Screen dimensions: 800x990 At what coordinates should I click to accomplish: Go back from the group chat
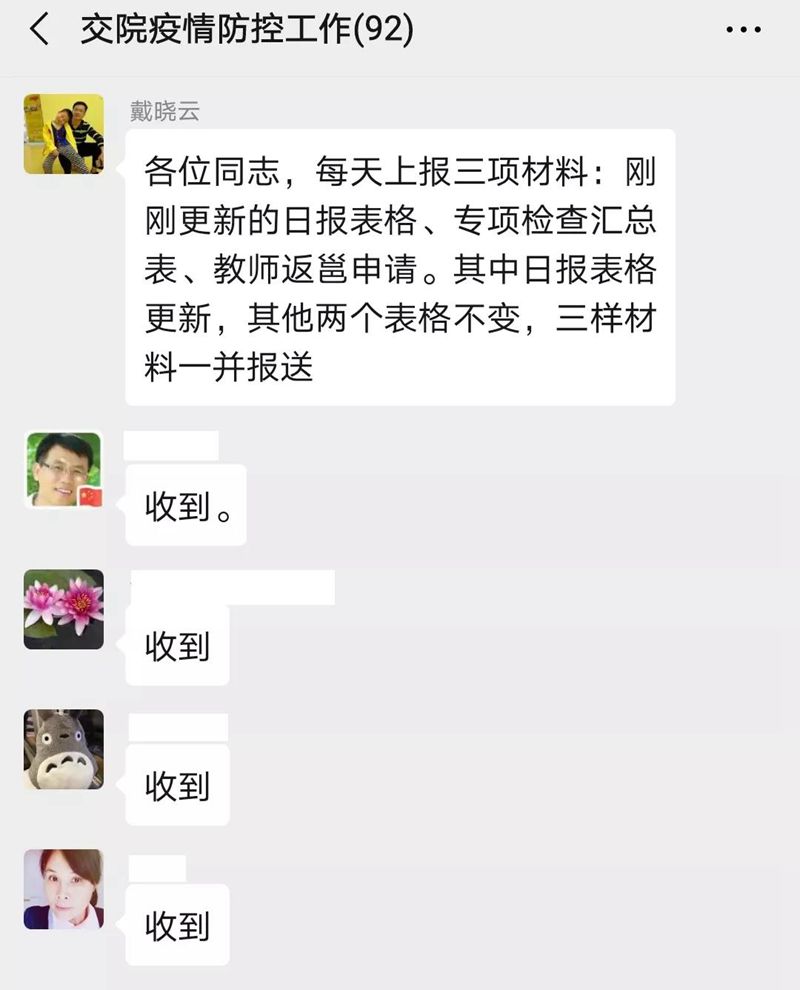(x=40, y=30)
